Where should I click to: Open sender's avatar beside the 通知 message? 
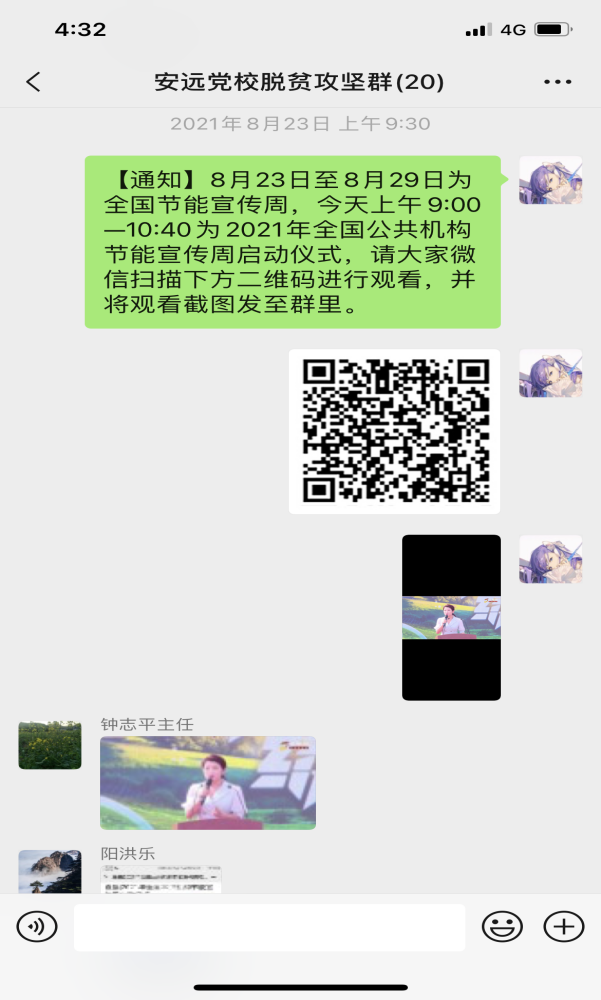click(550, 181)
